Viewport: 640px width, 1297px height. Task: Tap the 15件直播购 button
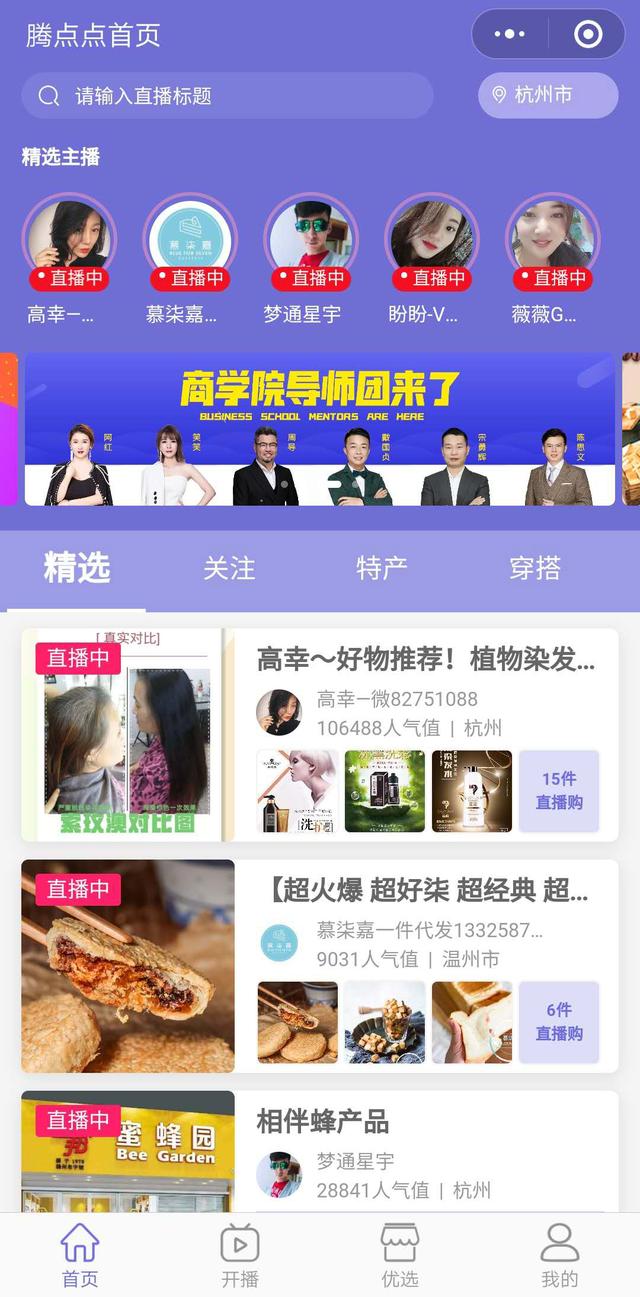tap(559, 791)
